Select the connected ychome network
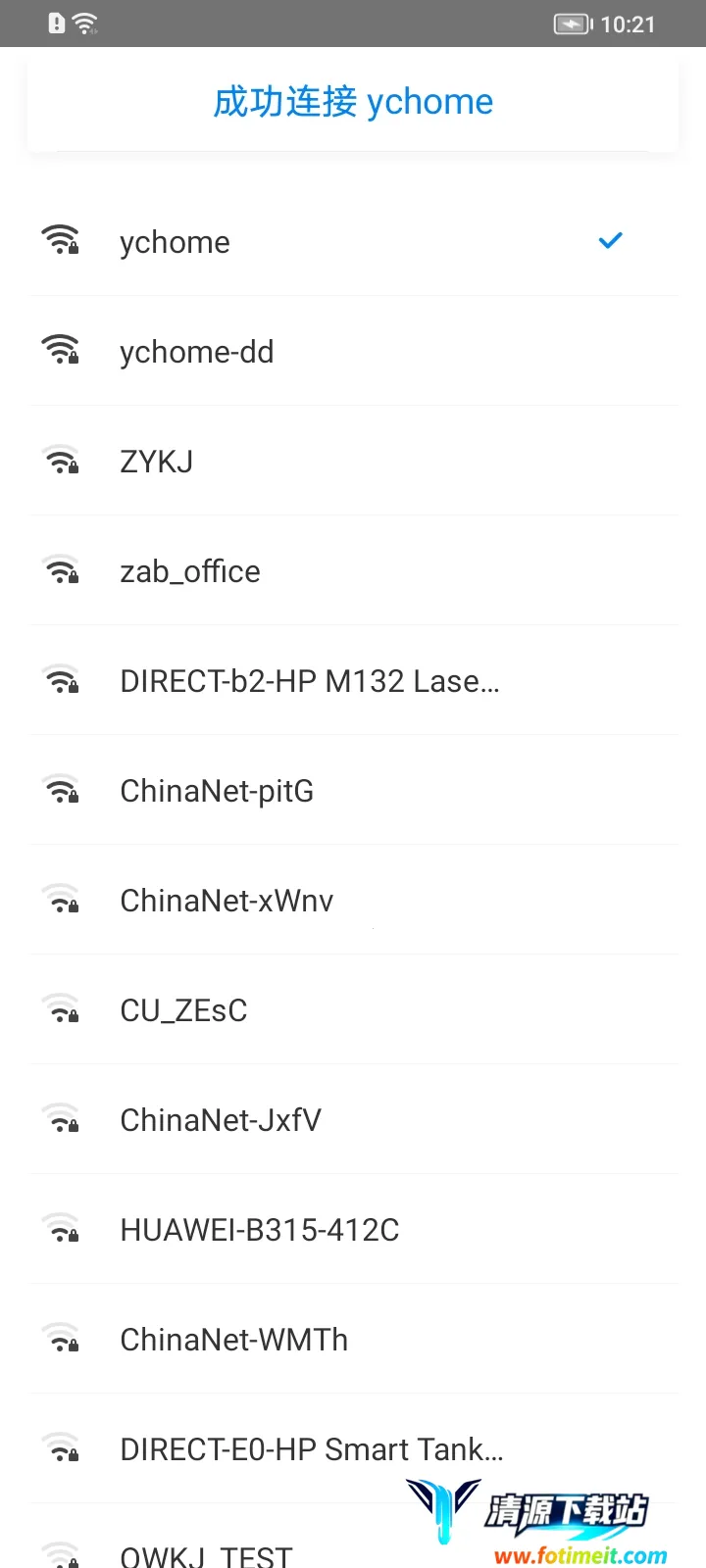 click(175, 242)
